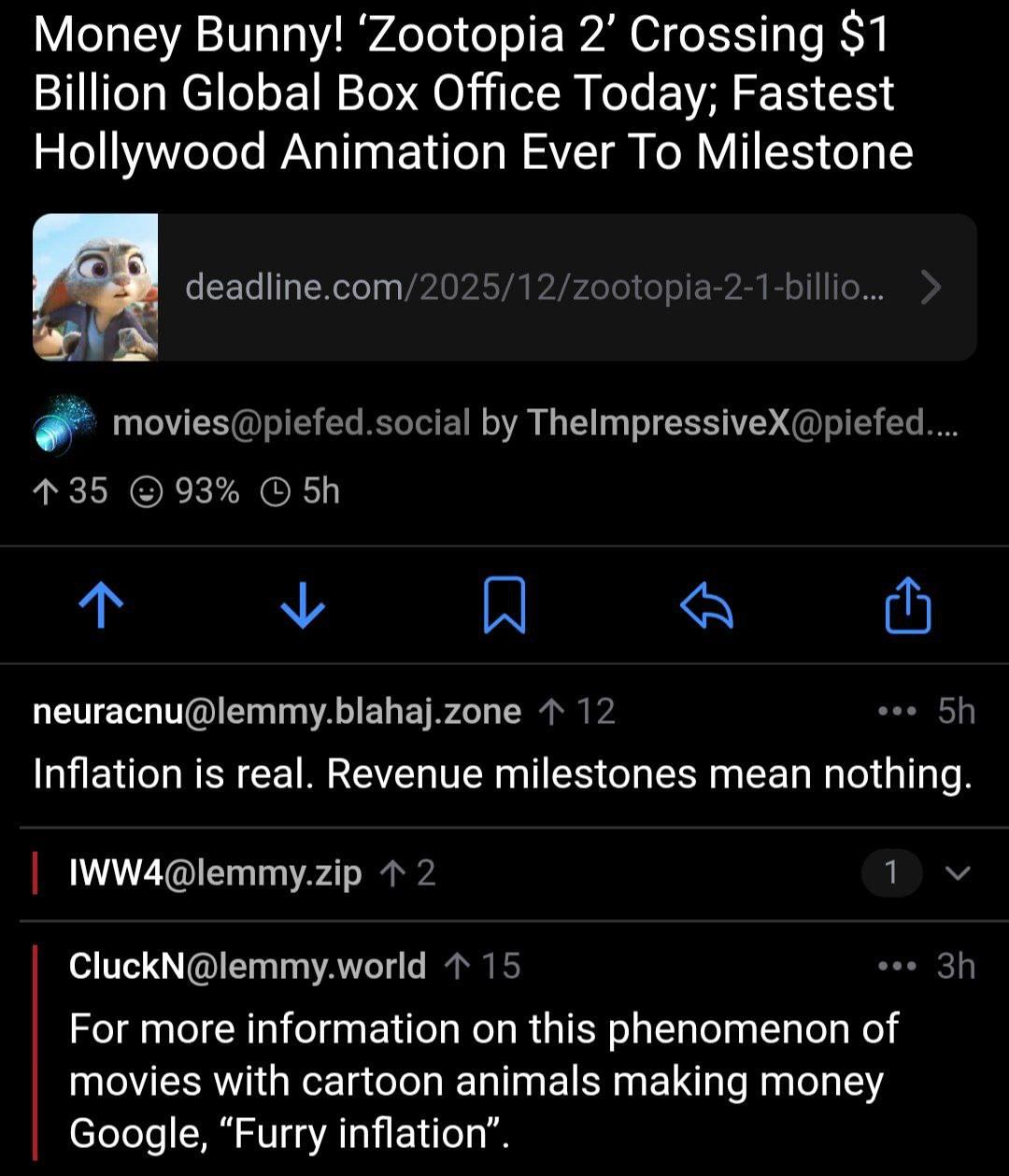
Task: Upvote the Zootopia 2 post
Action: pos(101,605)
